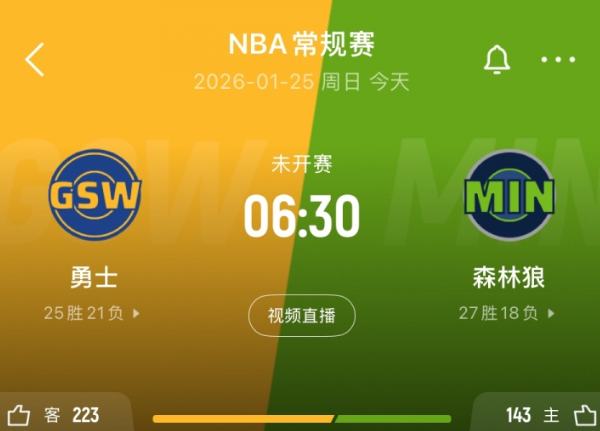Like the home team 主
Image resolution: width=600 pixels, height=431 pixels.
[x=583, y=414]
